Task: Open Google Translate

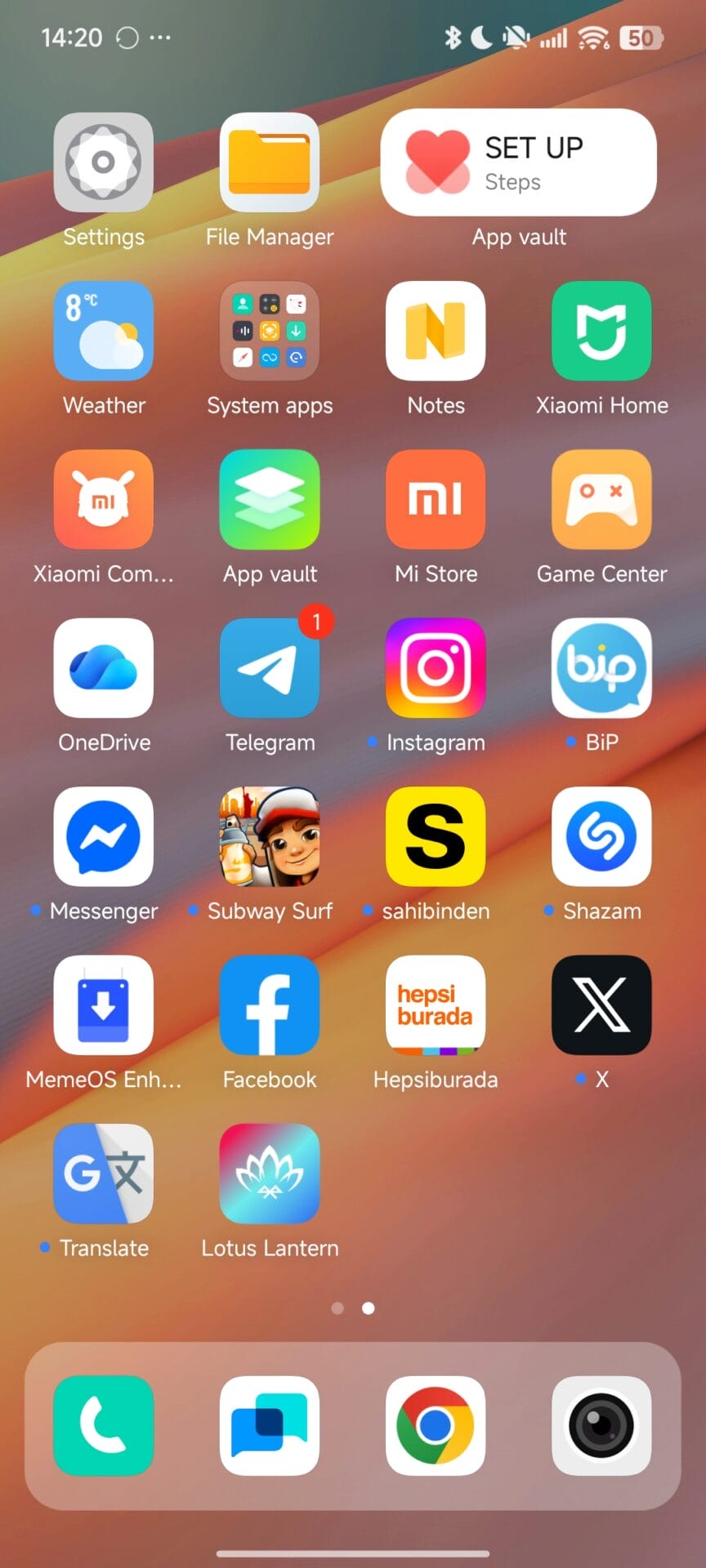Action: [103, 1174]
